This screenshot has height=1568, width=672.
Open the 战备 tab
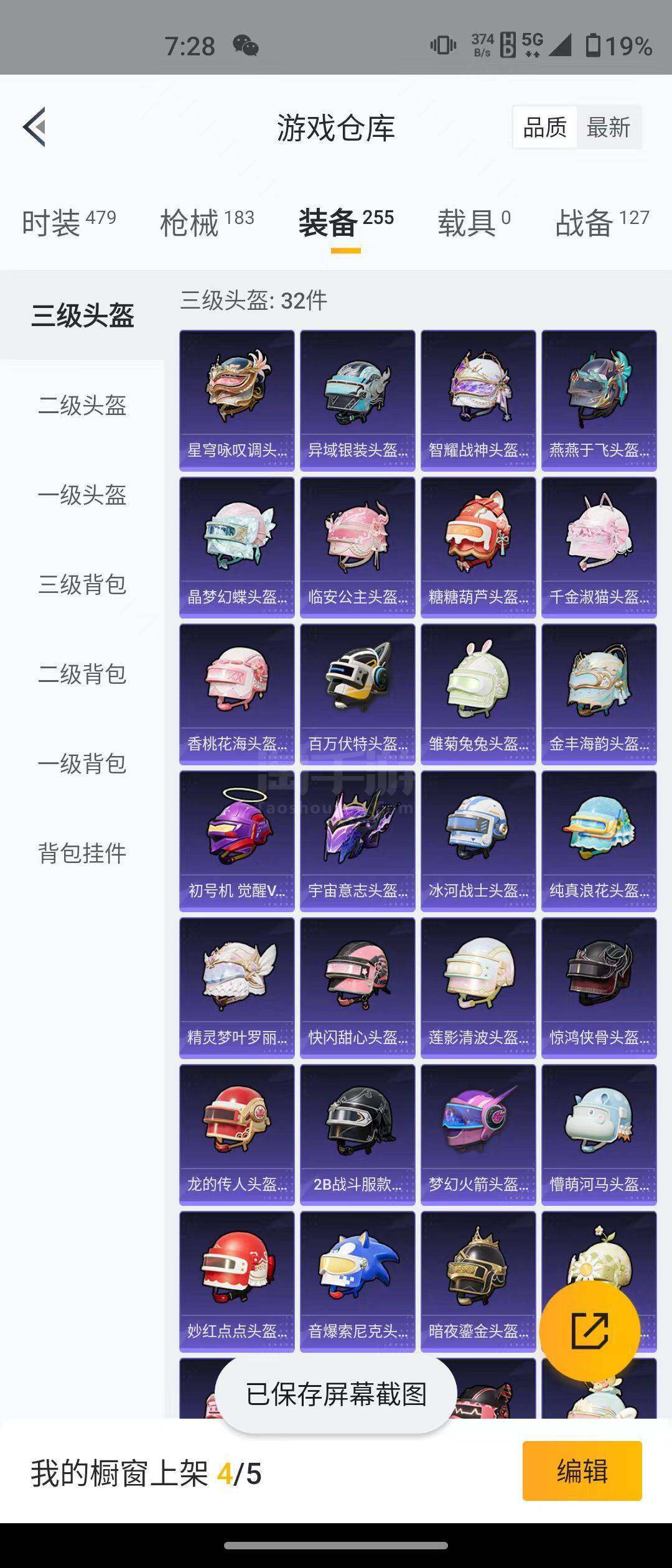coord(601,222)
